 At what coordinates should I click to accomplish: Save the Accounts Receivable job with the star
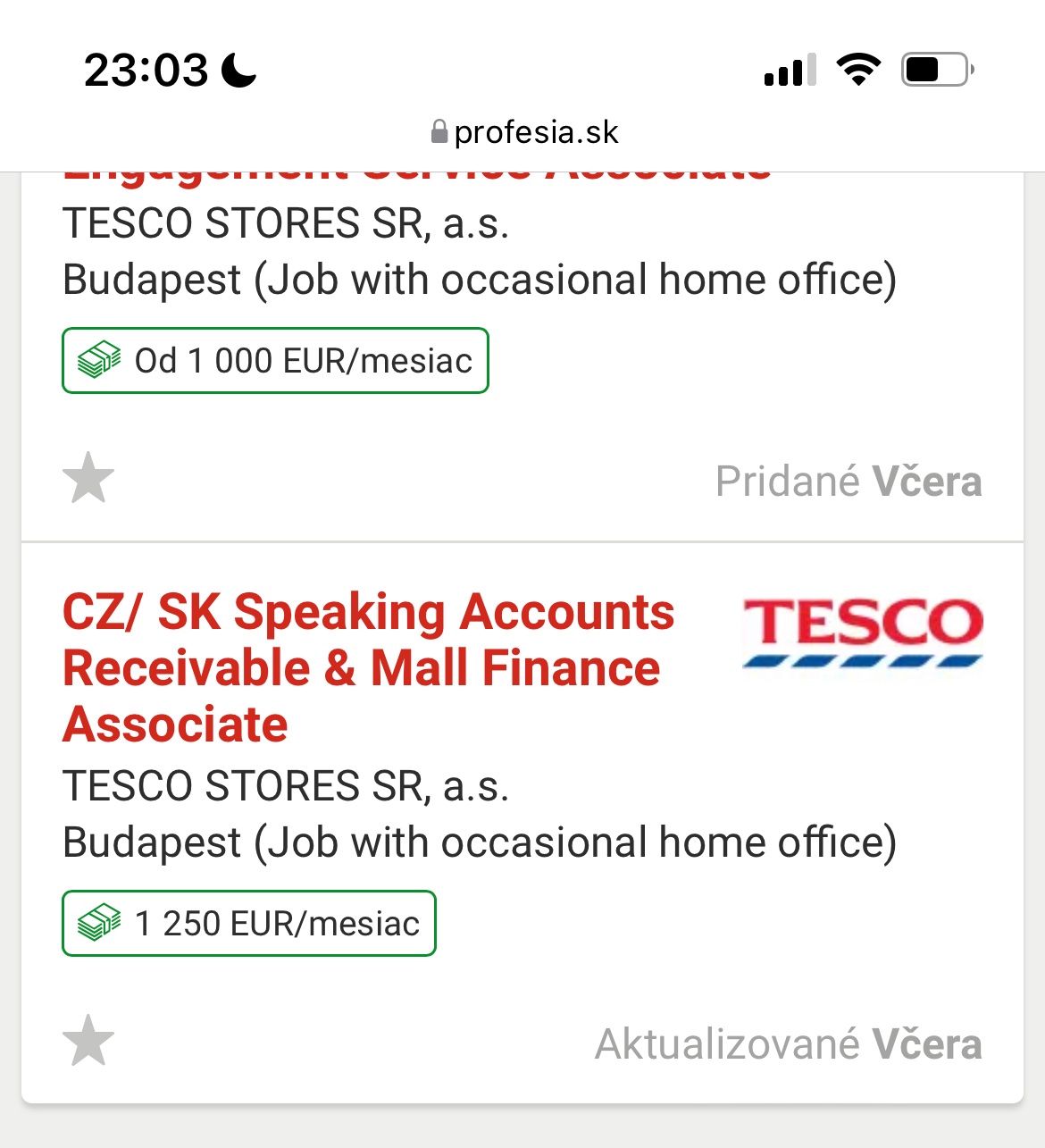(88, 1041)
